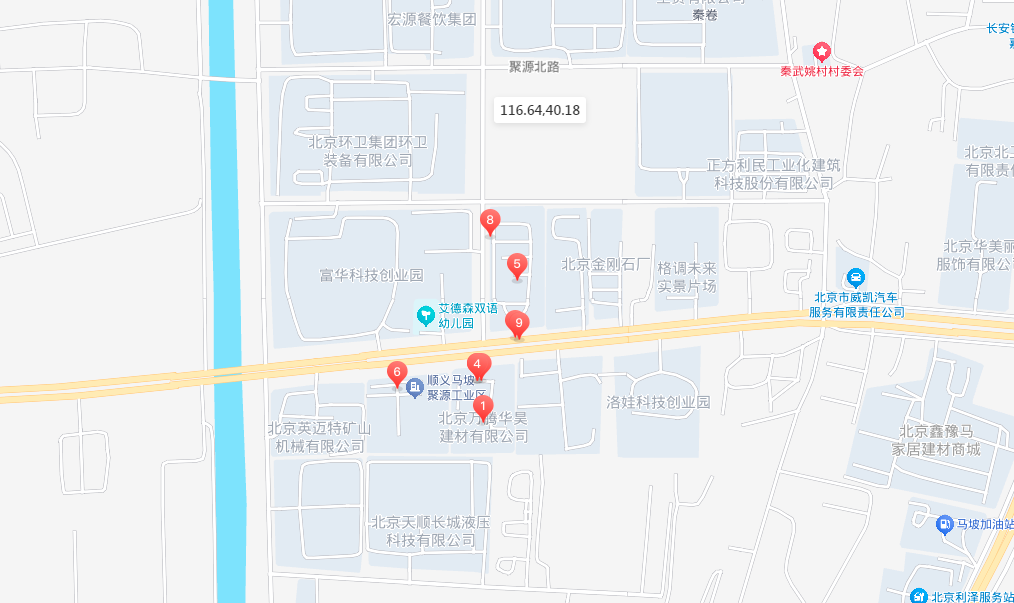This screenshot has height=603, width=1014.
Task: Open the red marker numbered 1
Action: point(483,407)
